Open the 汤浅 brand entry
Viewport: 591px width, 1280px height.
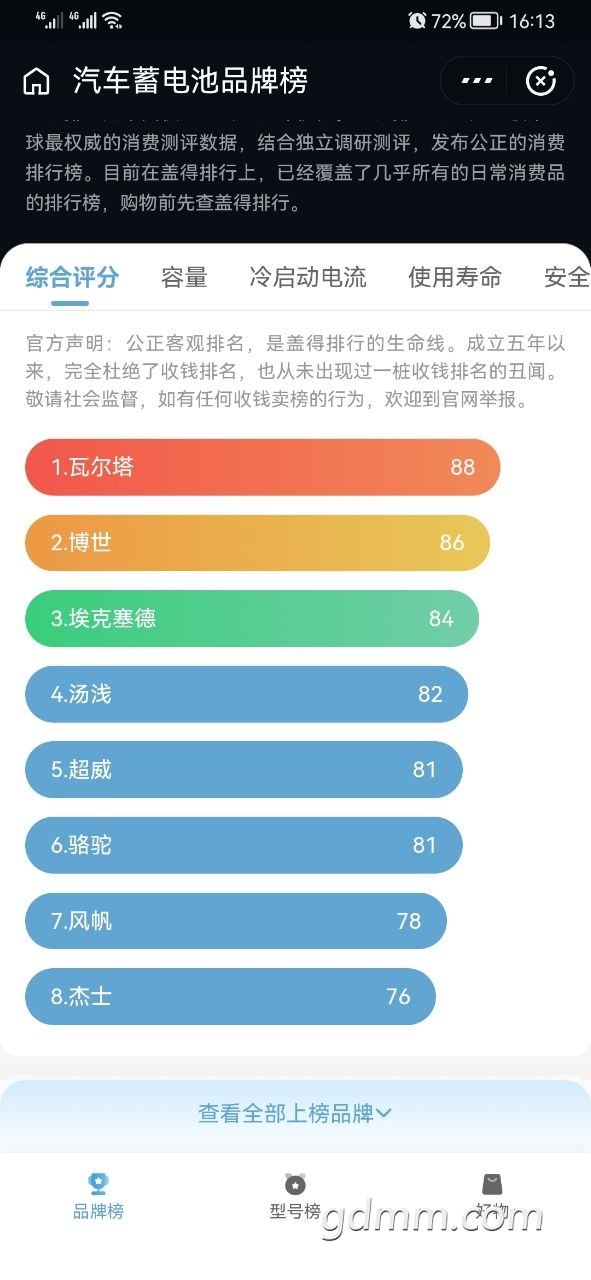point(246,694)
